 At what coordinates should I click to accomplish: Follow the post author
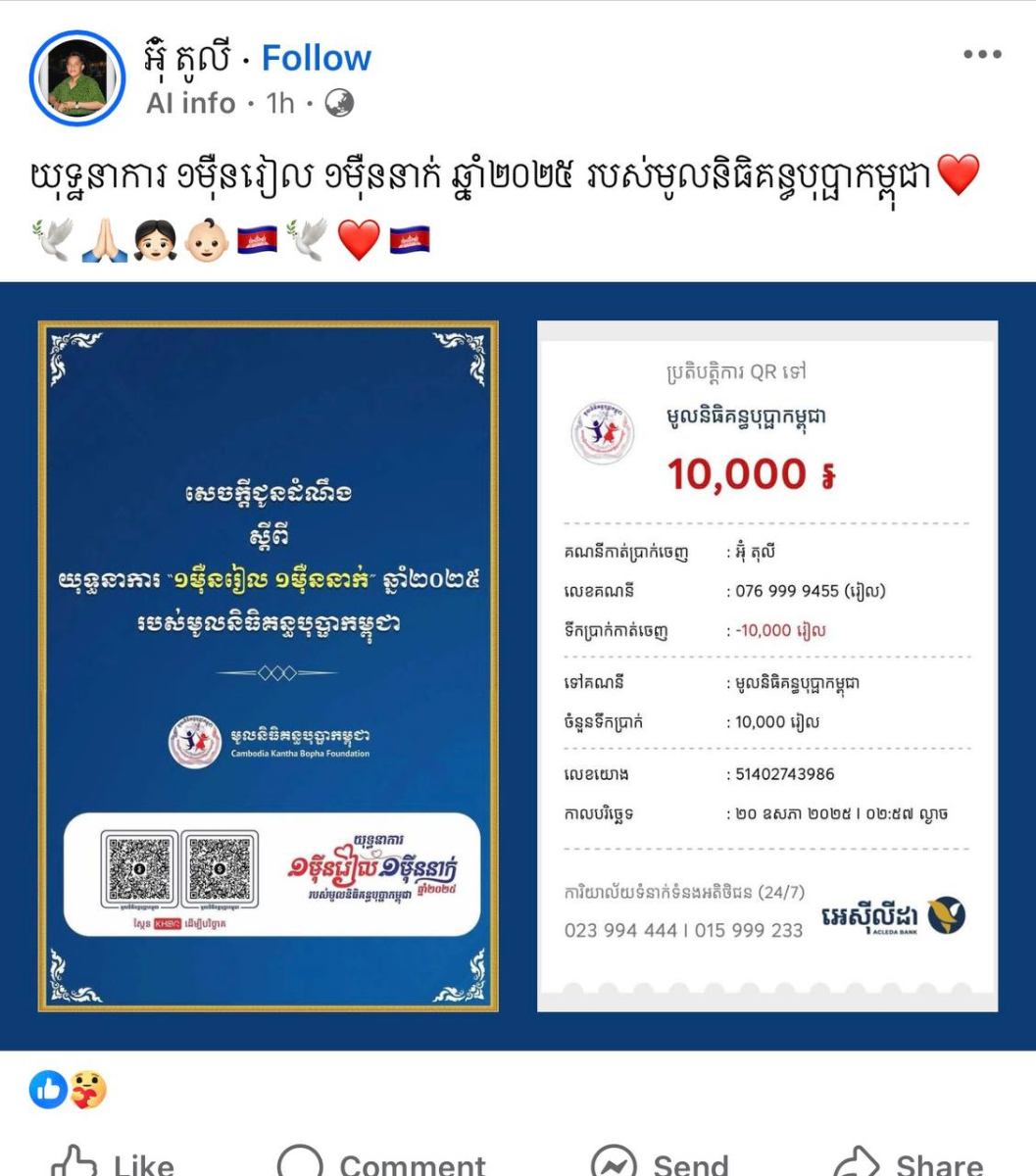point(316,59)
